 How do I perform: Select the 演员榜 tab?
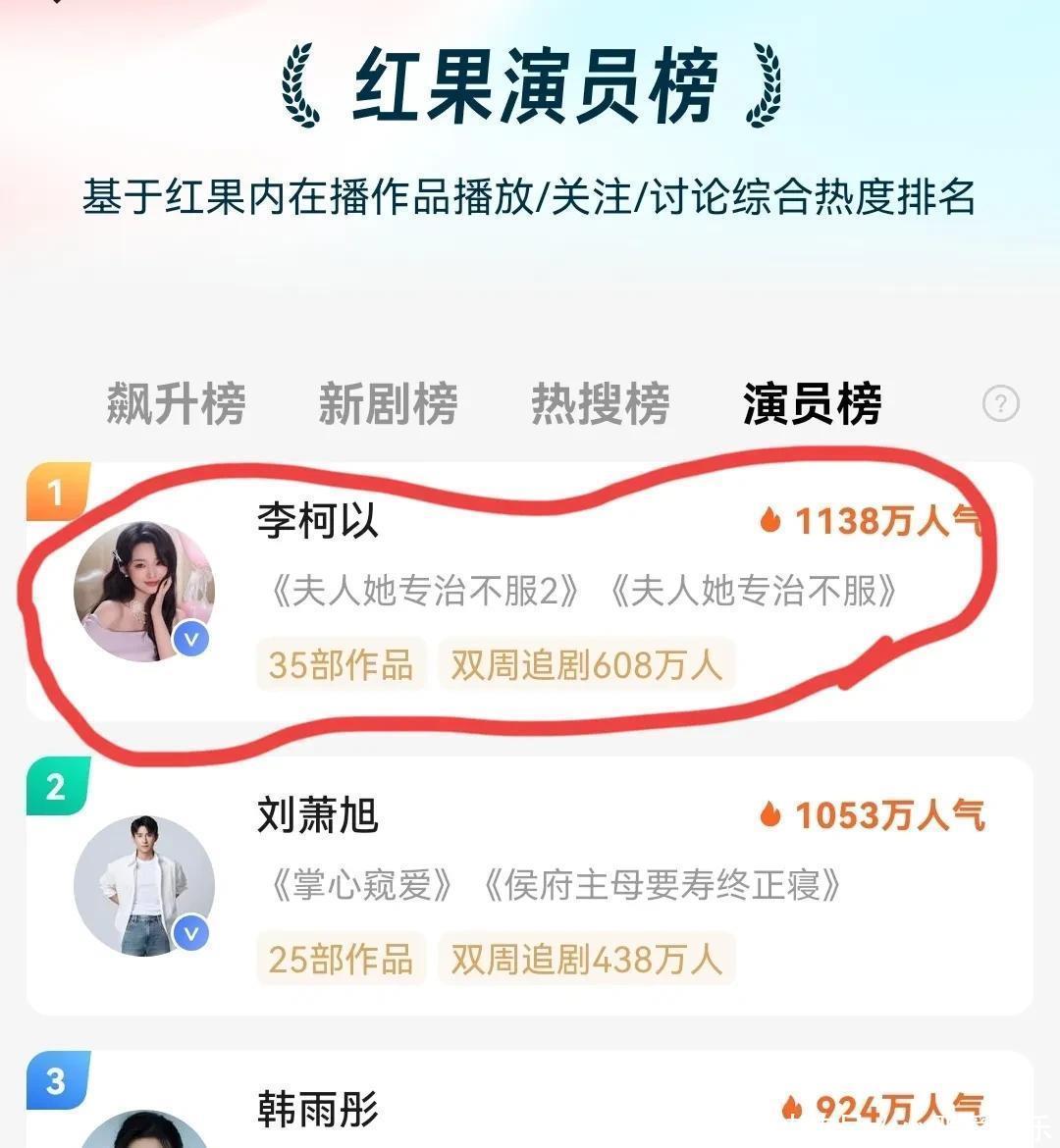click(x=812, y=404)
